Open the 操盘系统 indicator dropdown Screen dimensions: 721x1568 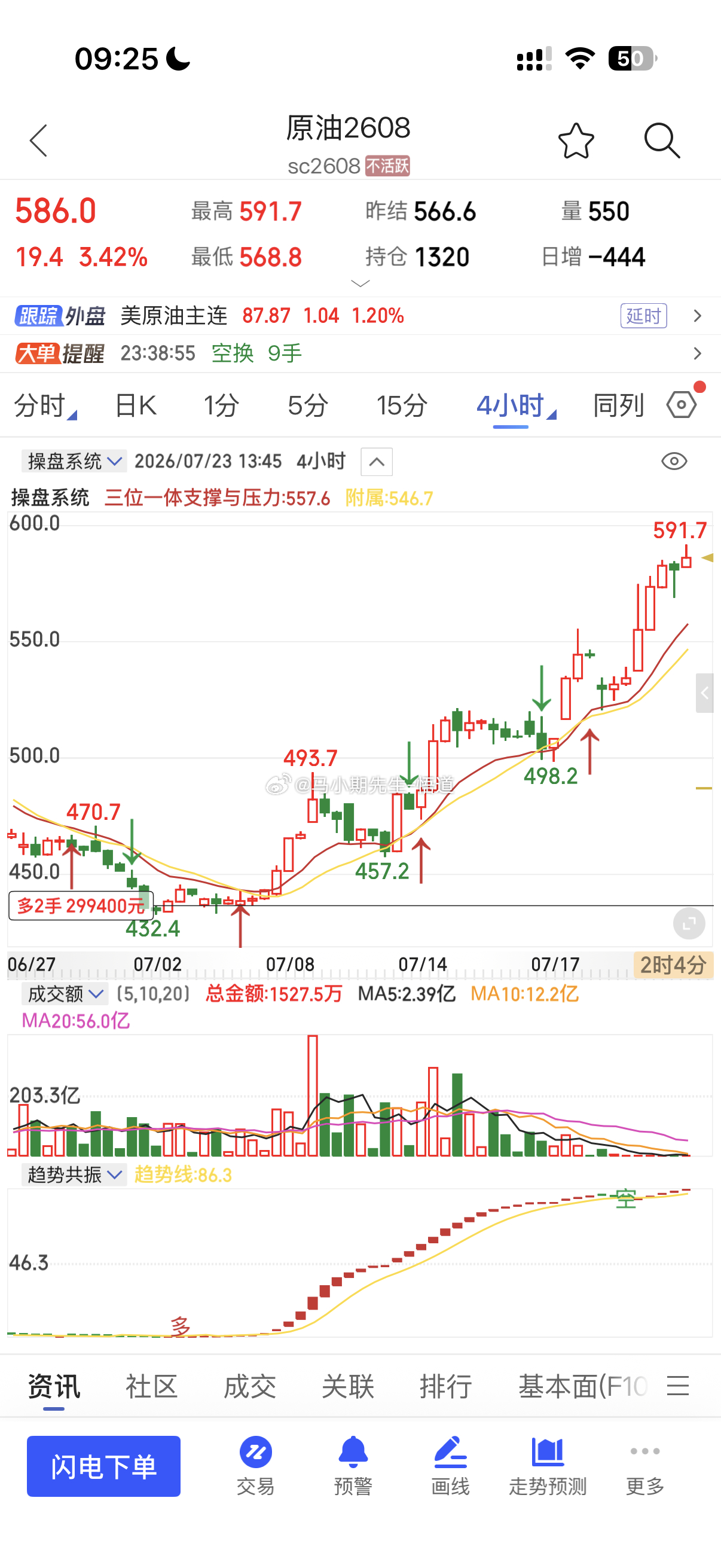click(74, 461)
